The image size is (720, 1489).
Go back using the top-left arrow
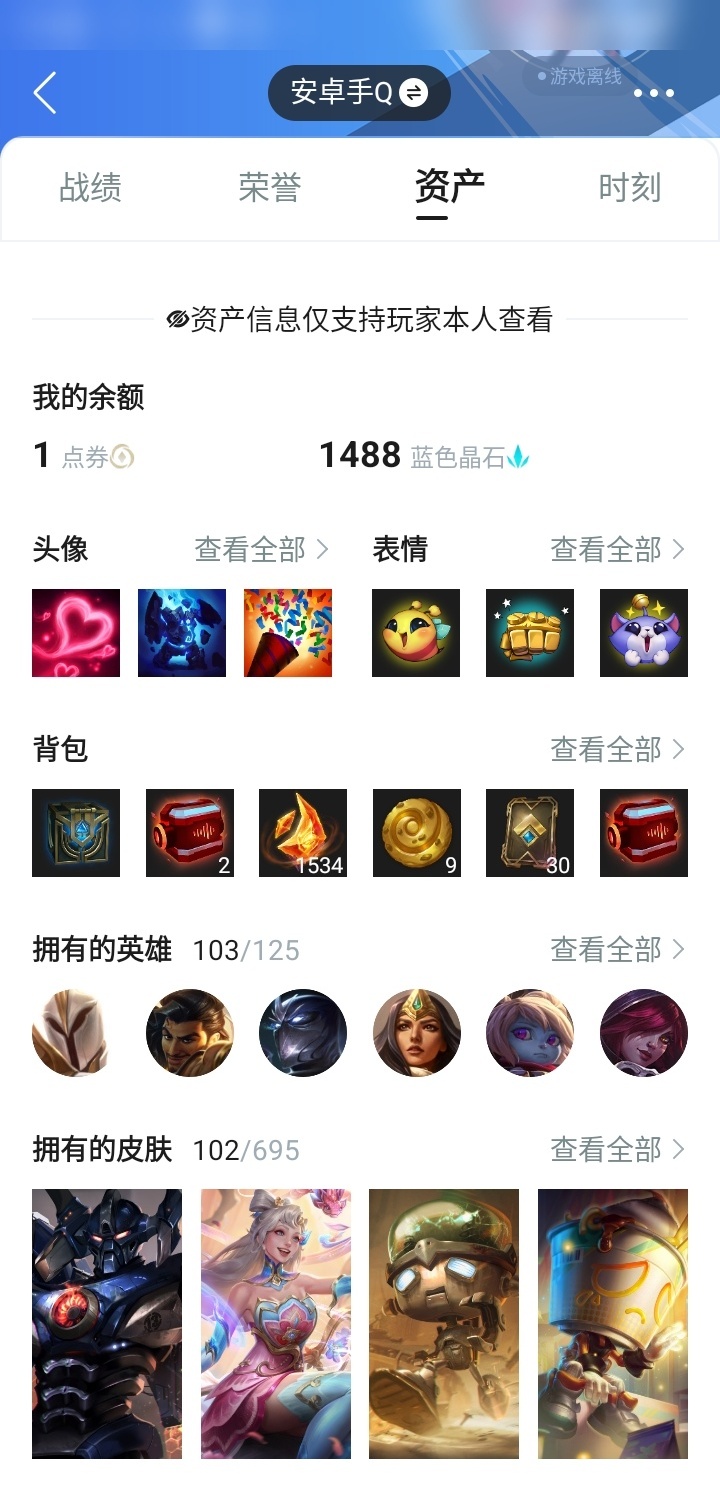(45, 93)
